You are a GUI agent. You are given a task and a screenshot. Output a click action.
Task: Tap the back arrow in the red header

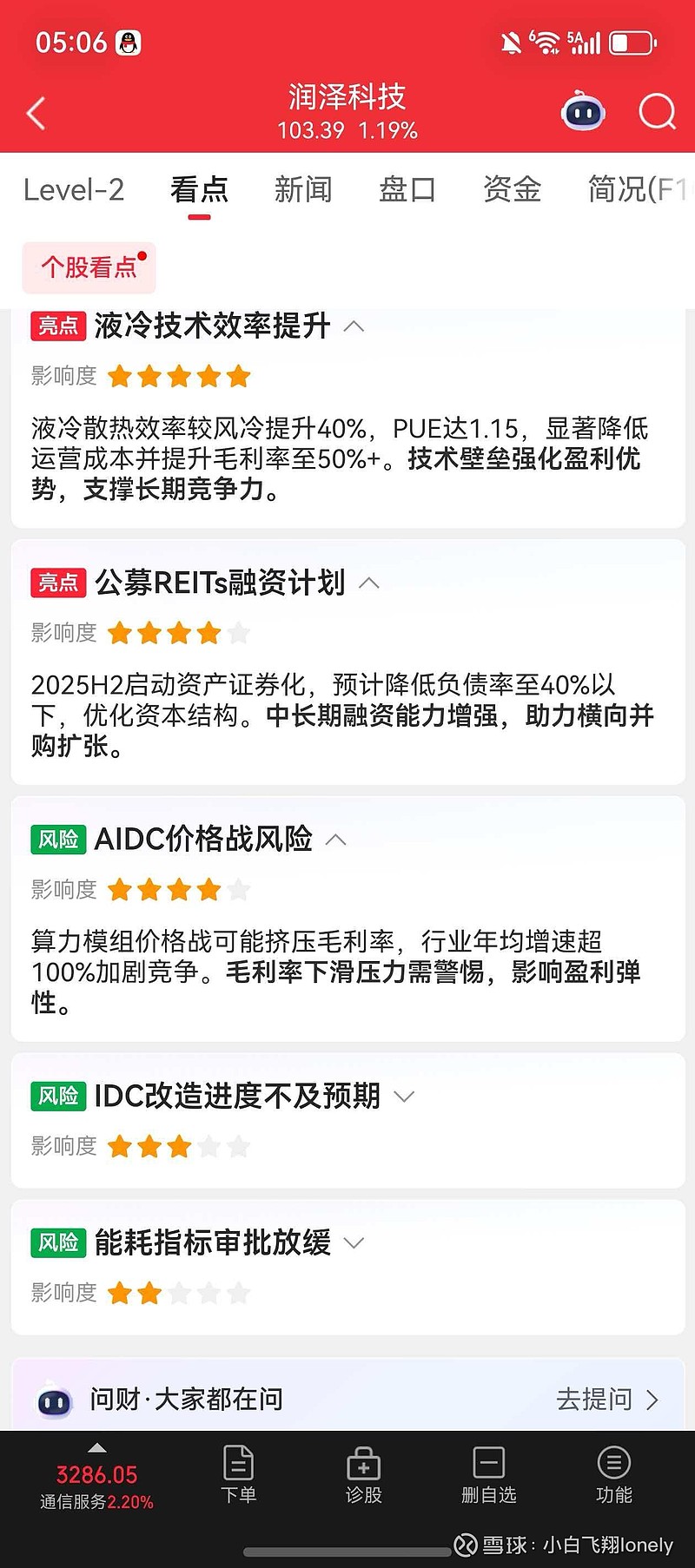pos(35,113)
